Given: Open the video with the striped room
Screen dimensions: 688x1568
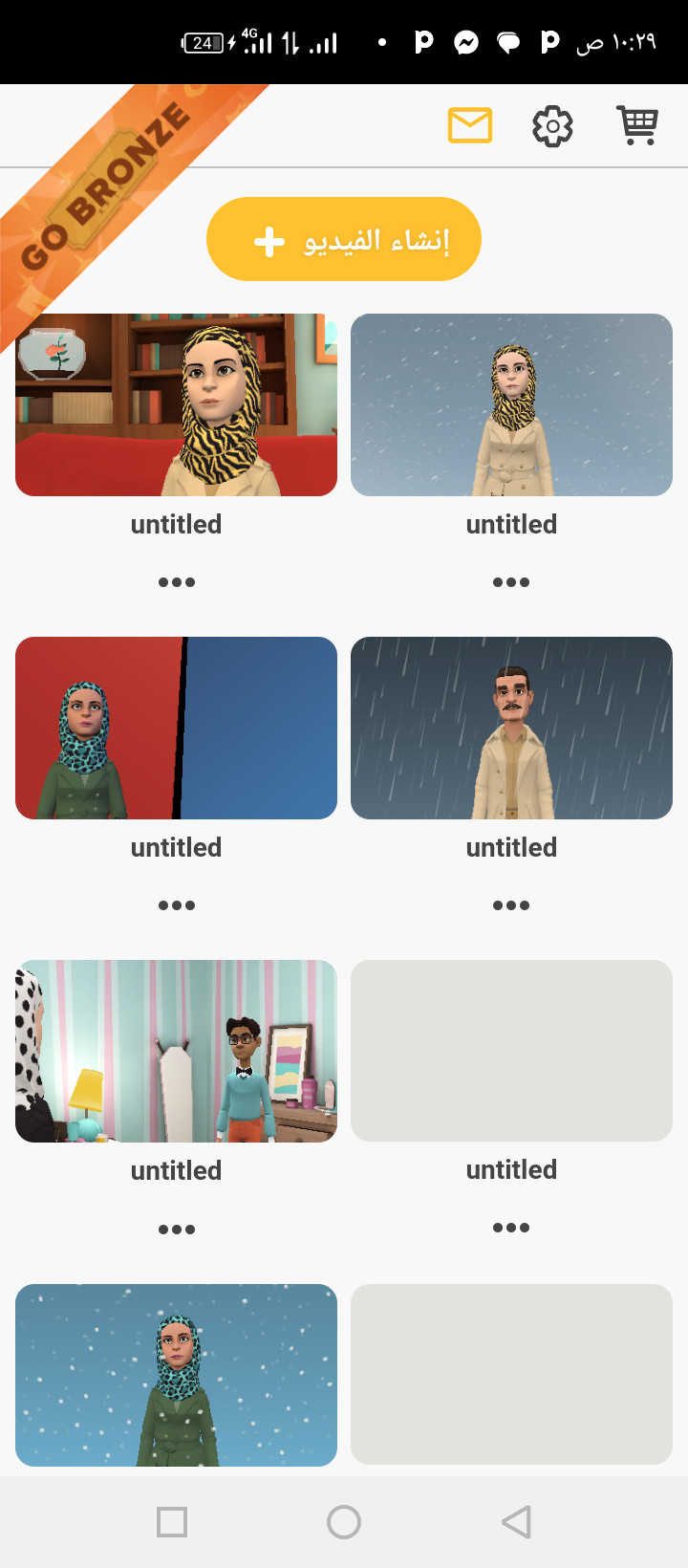Looking at the screenshot, I should 176,1051.
